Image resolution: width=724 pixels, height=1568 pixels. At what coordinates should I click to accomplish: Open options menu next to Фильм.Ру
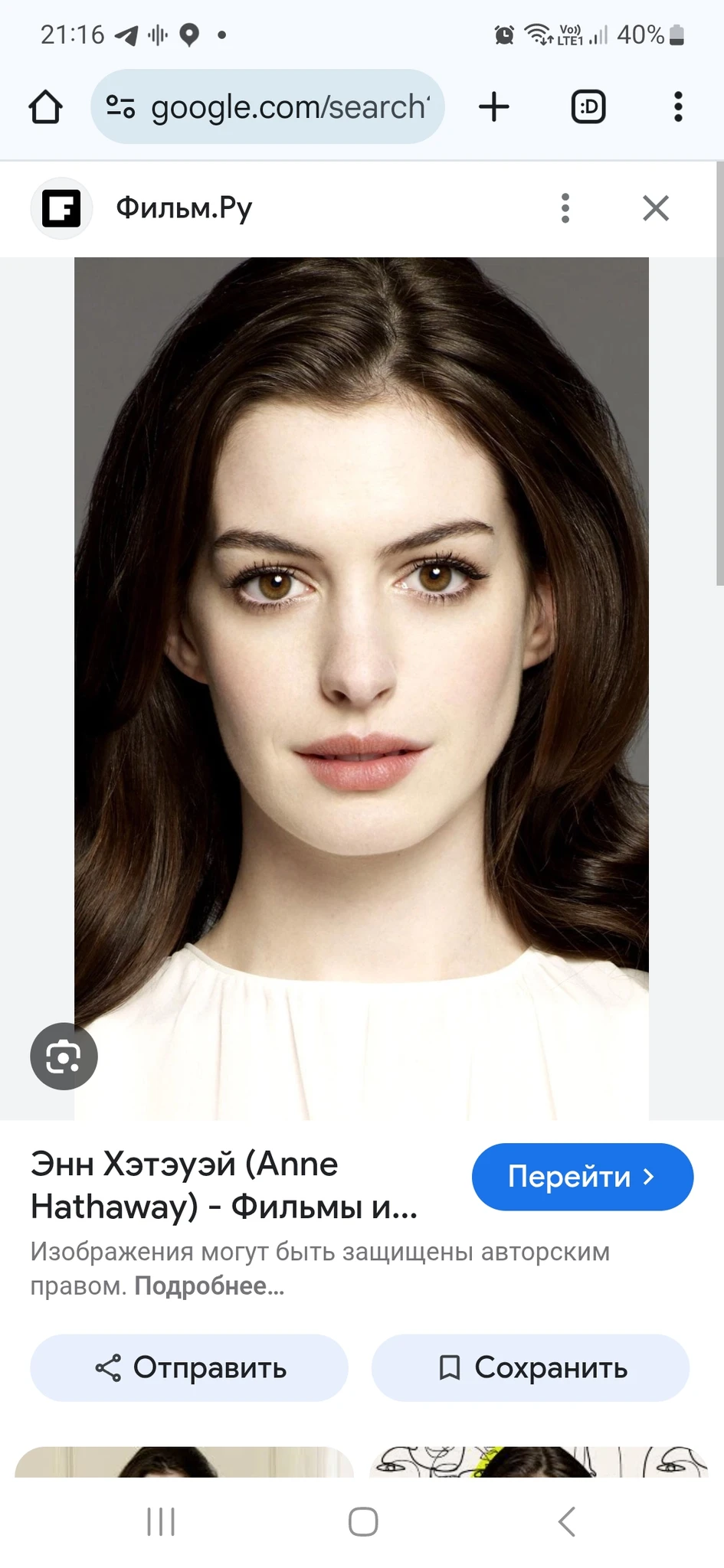click(565, 207)
